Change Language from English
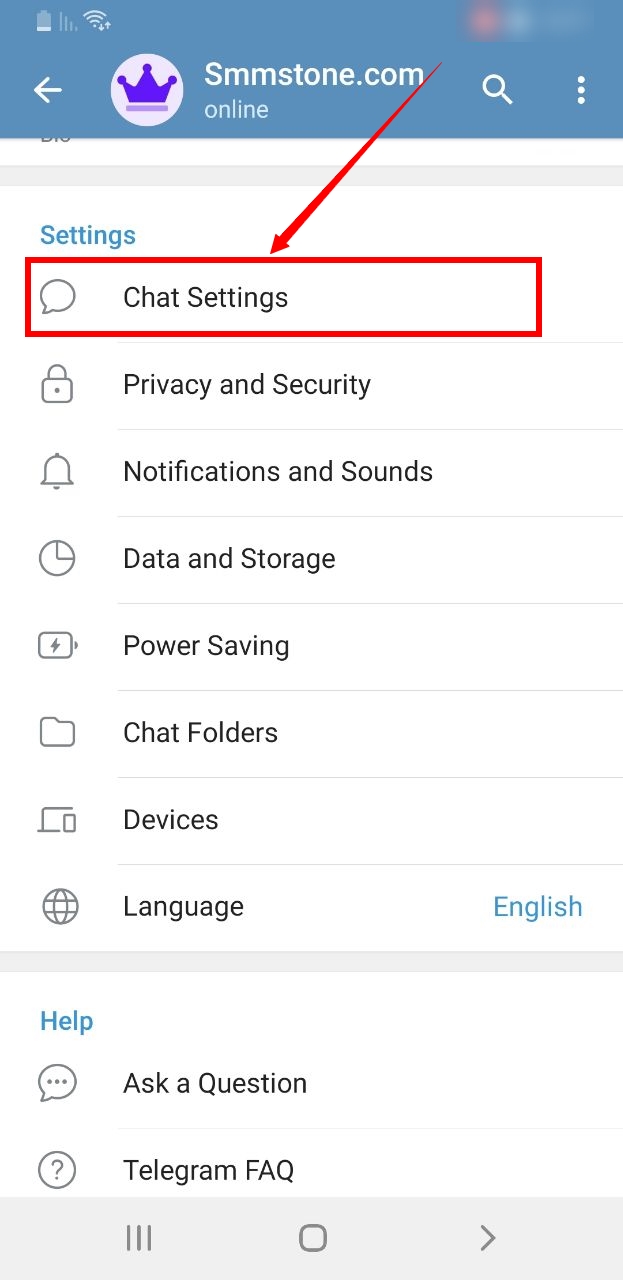The image size is (623, 1280). (311, 907)
